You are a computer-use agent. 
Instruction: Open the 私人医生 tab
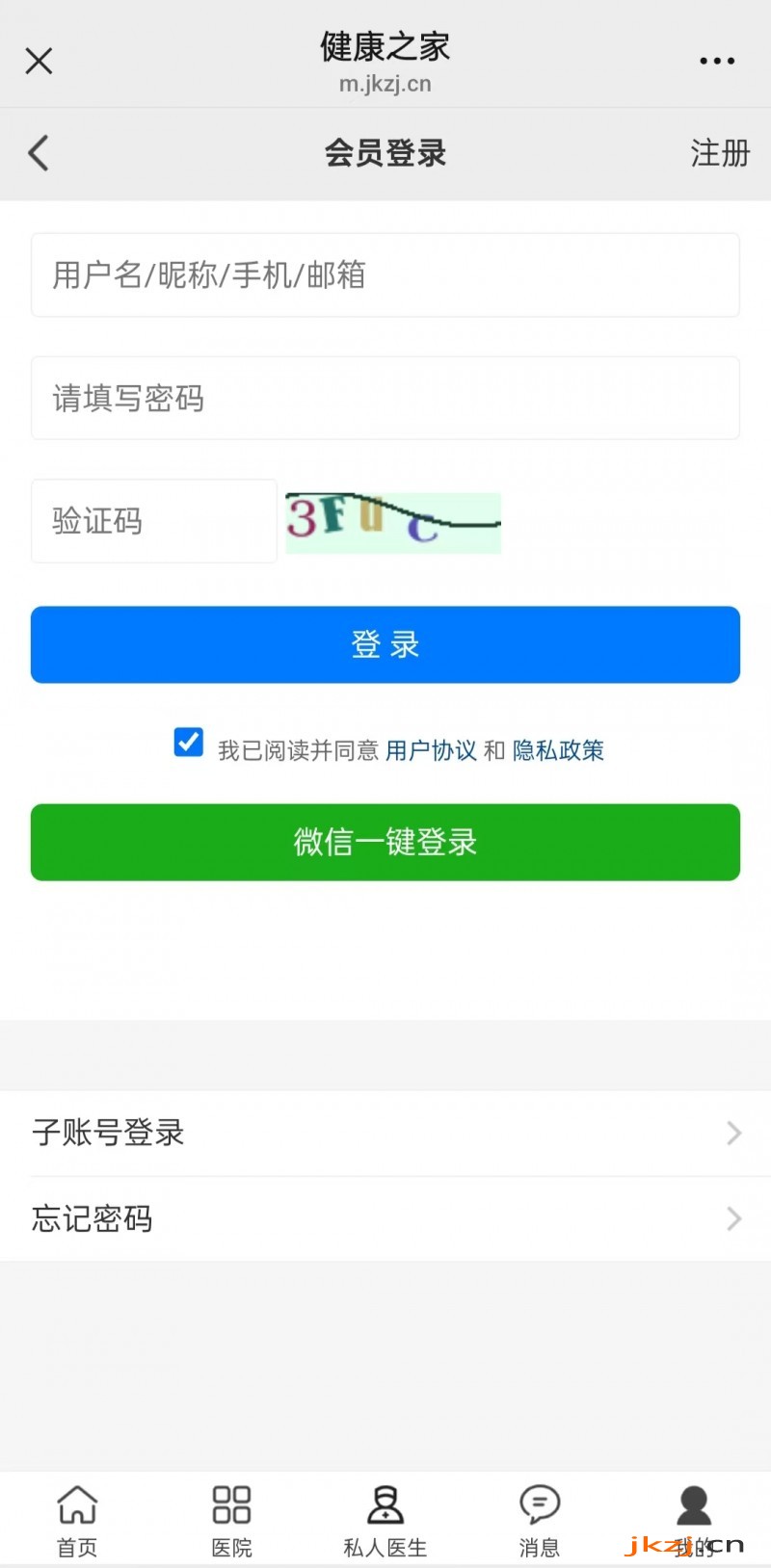coord(385,1520)
